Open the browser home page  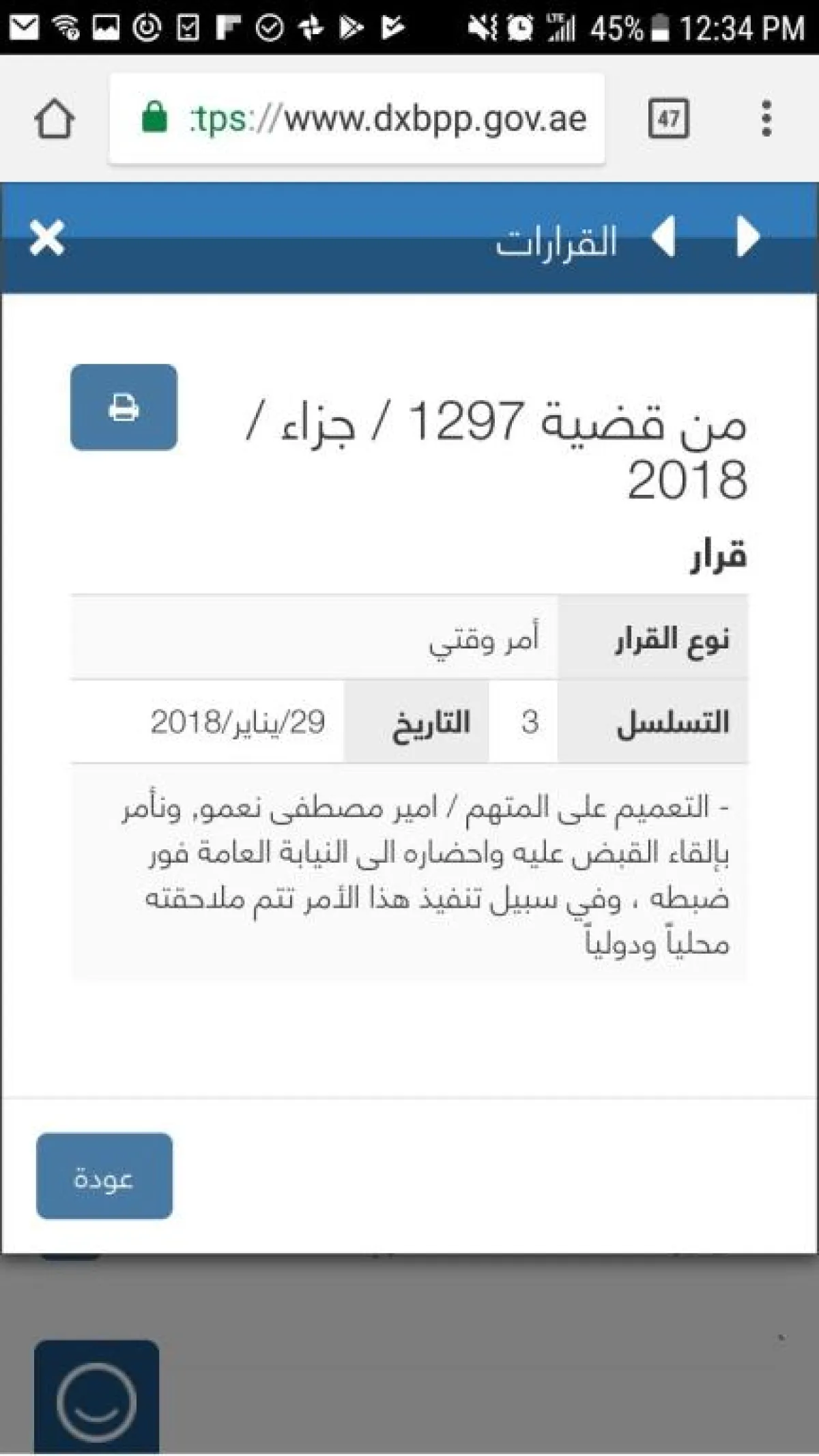pos(55,119)
